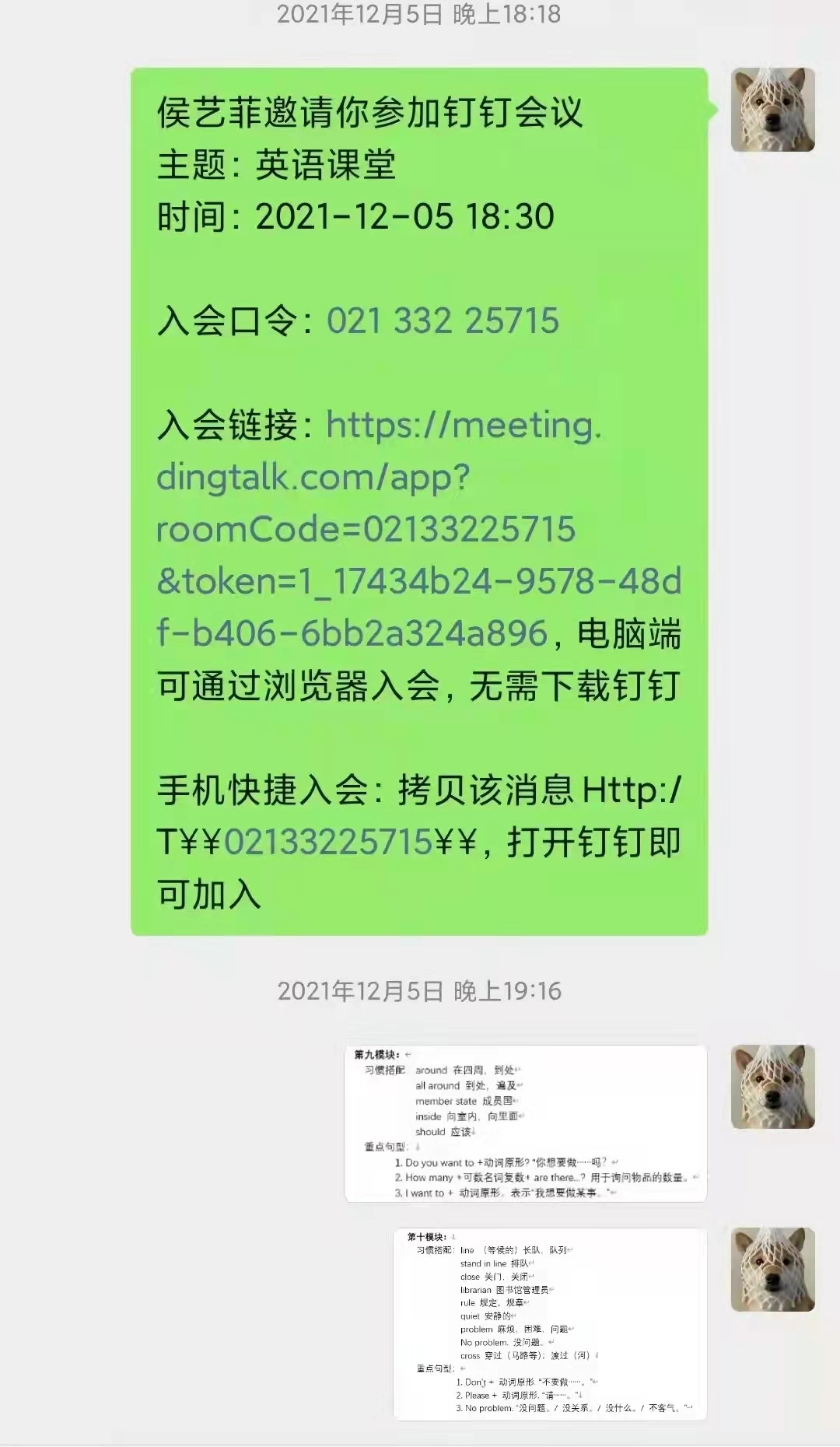
Task: Open the 第十模块 notes image
Action: (549, 1323)
